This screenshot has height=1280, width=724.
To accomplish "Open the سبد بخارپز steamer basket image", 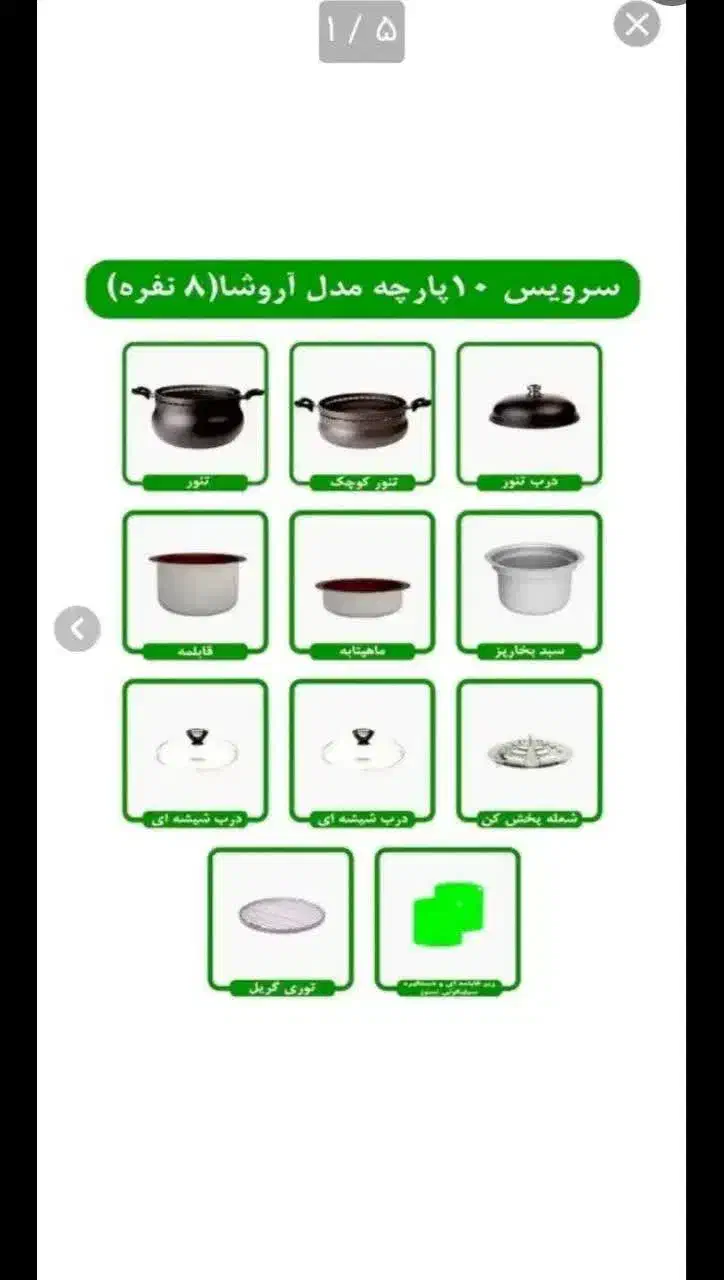I will tap(529, 578).
